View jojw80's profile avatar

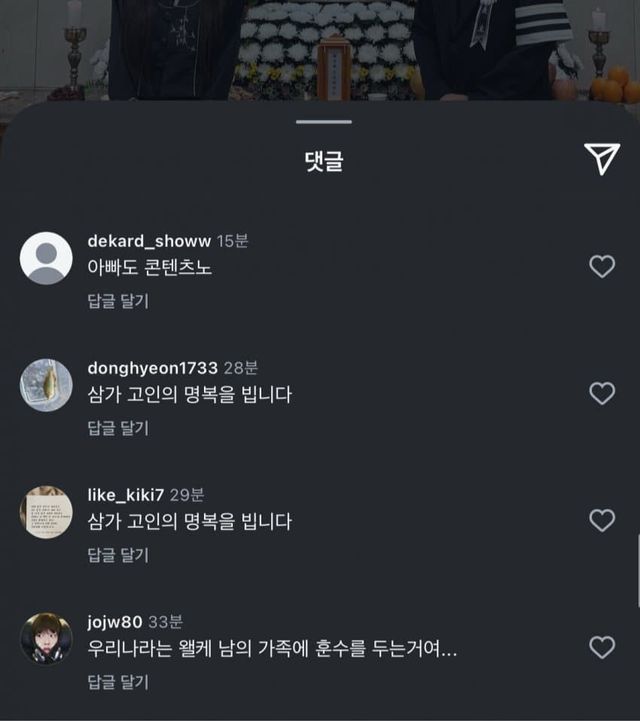pyautogui.click(x=46, y=639)
